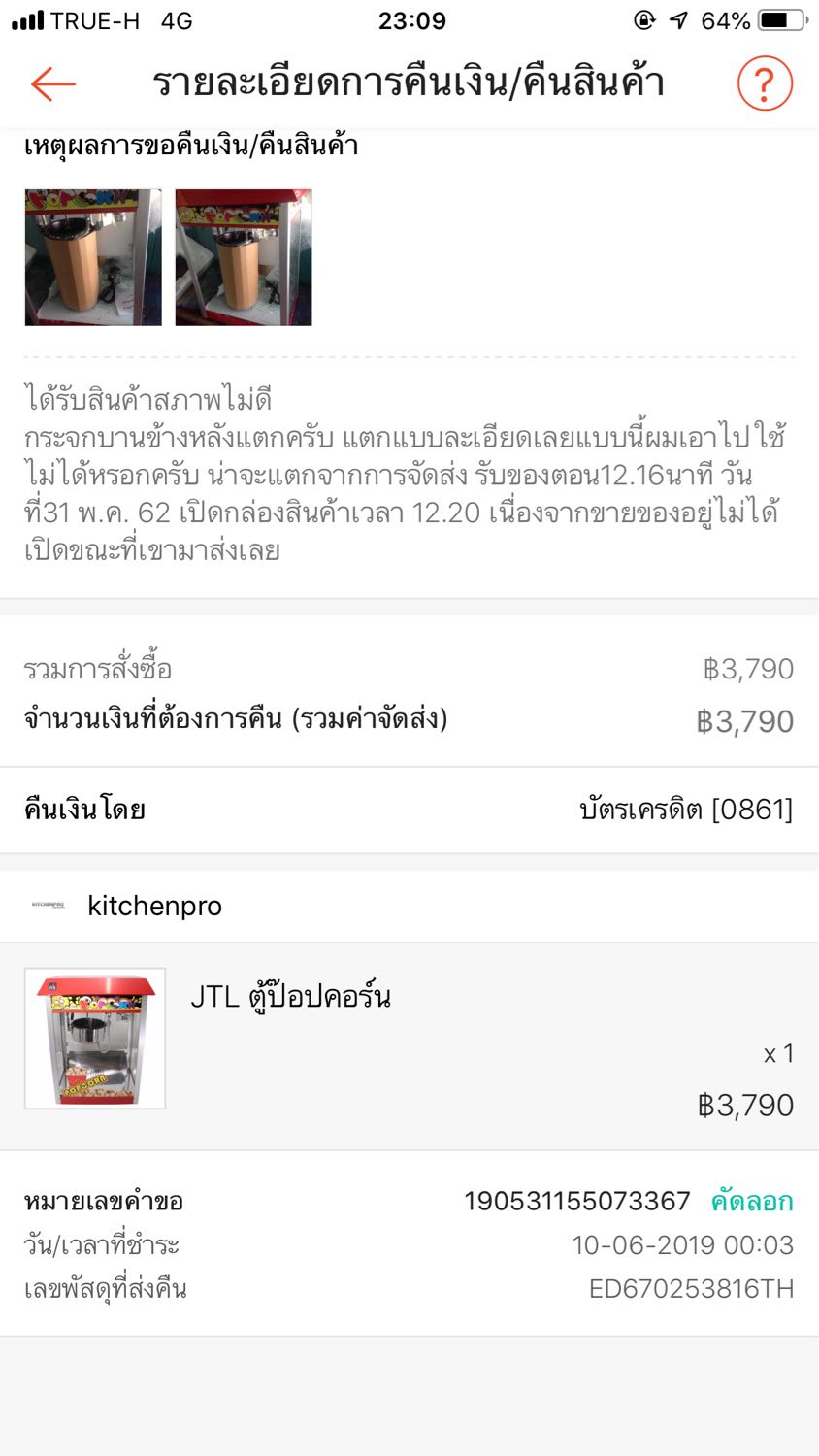Open the JTL ตู้ป๊อปคอร์น product
This screenshot has width=819, height=1456.
[x=290, y=997]
